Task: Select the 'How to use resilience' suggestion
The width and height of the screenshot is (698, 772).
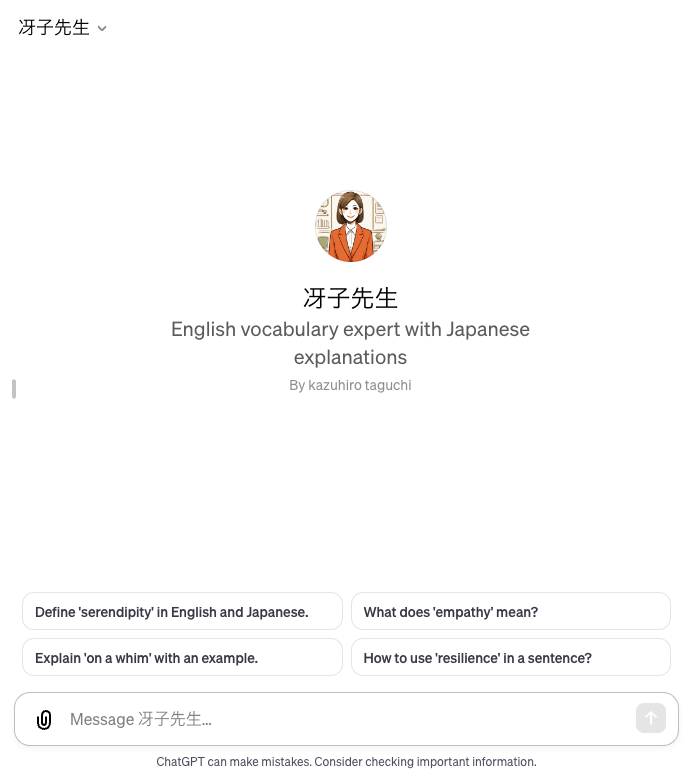Action: coord(510,658)
